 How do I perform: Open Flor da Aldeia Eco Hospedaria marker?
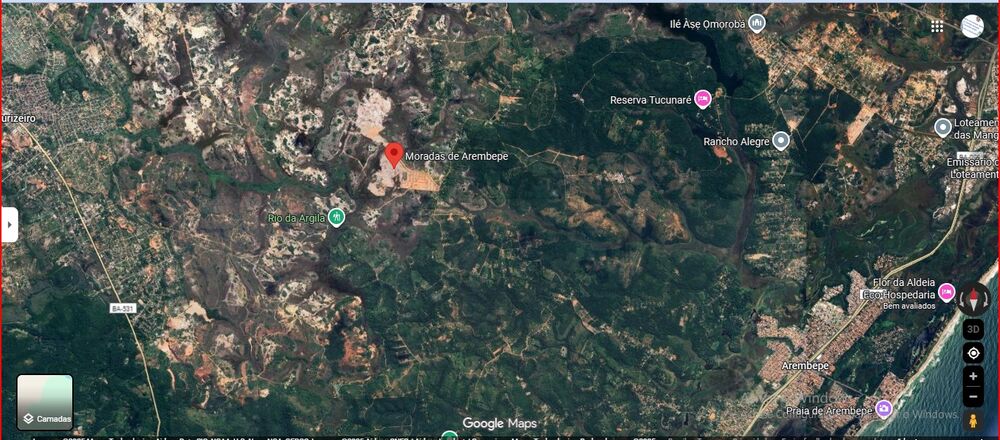[x=946, y=289]
